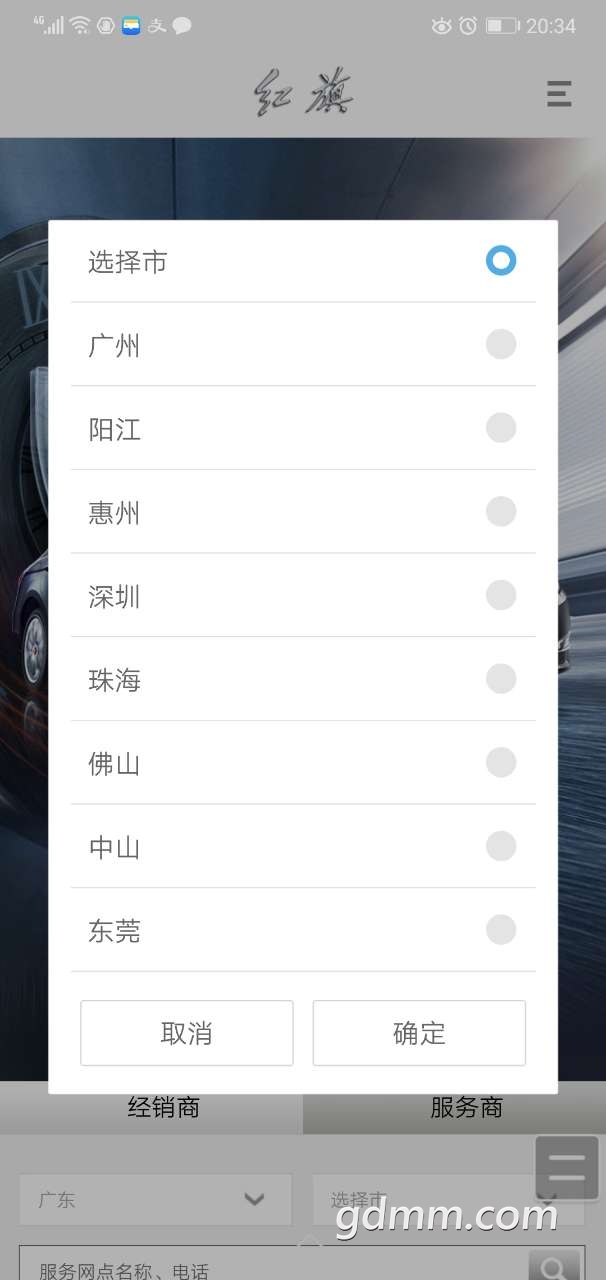Pick the 中山 option
606x1280 pixels.
(x=302, y=848)
